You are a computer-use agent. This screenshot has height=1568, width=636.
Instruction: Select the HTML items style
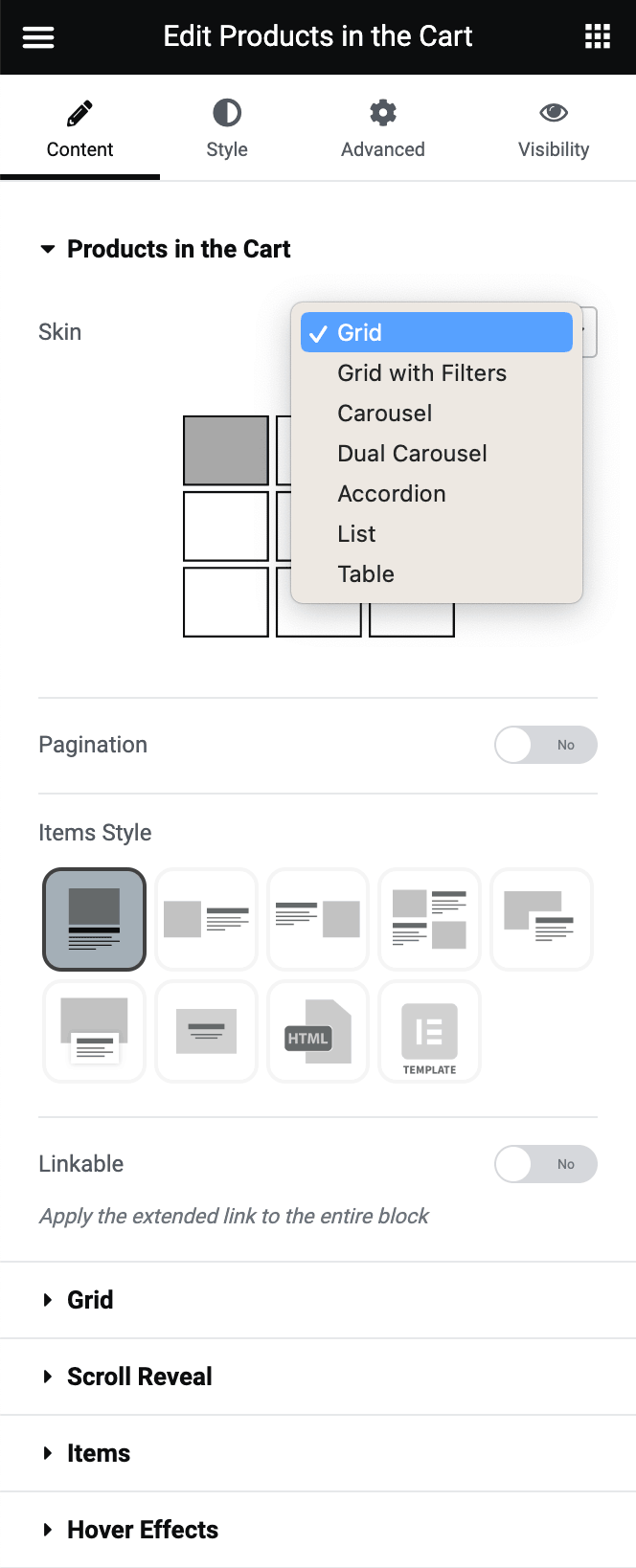(318, 1032)
